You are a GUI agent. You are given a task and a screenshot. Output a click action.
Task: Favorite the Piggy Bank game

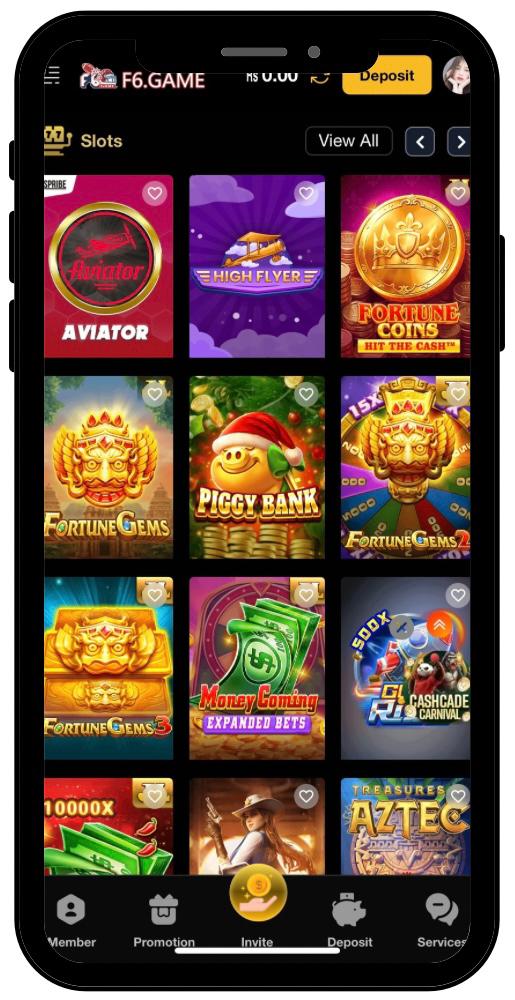click(307, 395)
